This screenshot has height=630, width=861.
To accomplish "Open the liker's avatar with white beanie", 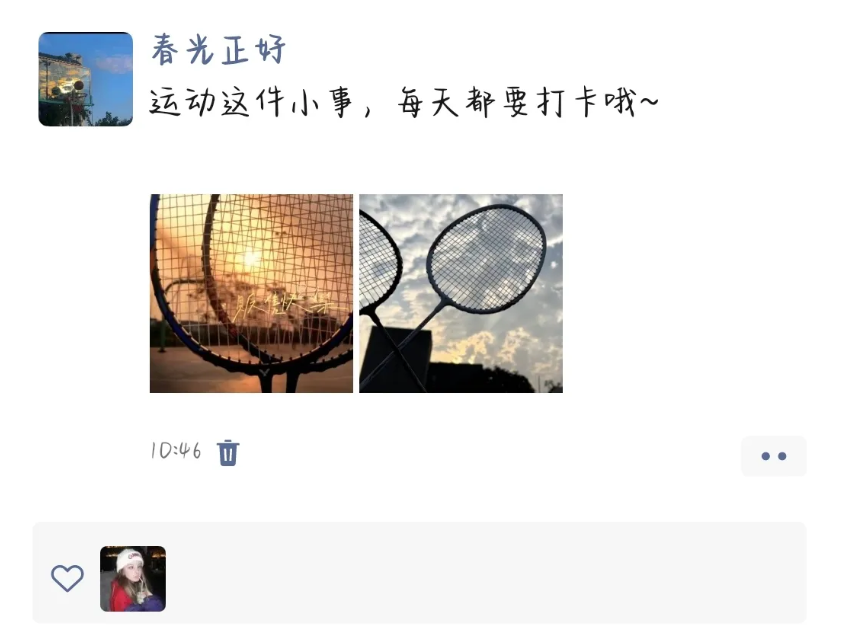I will pos(133,578).
